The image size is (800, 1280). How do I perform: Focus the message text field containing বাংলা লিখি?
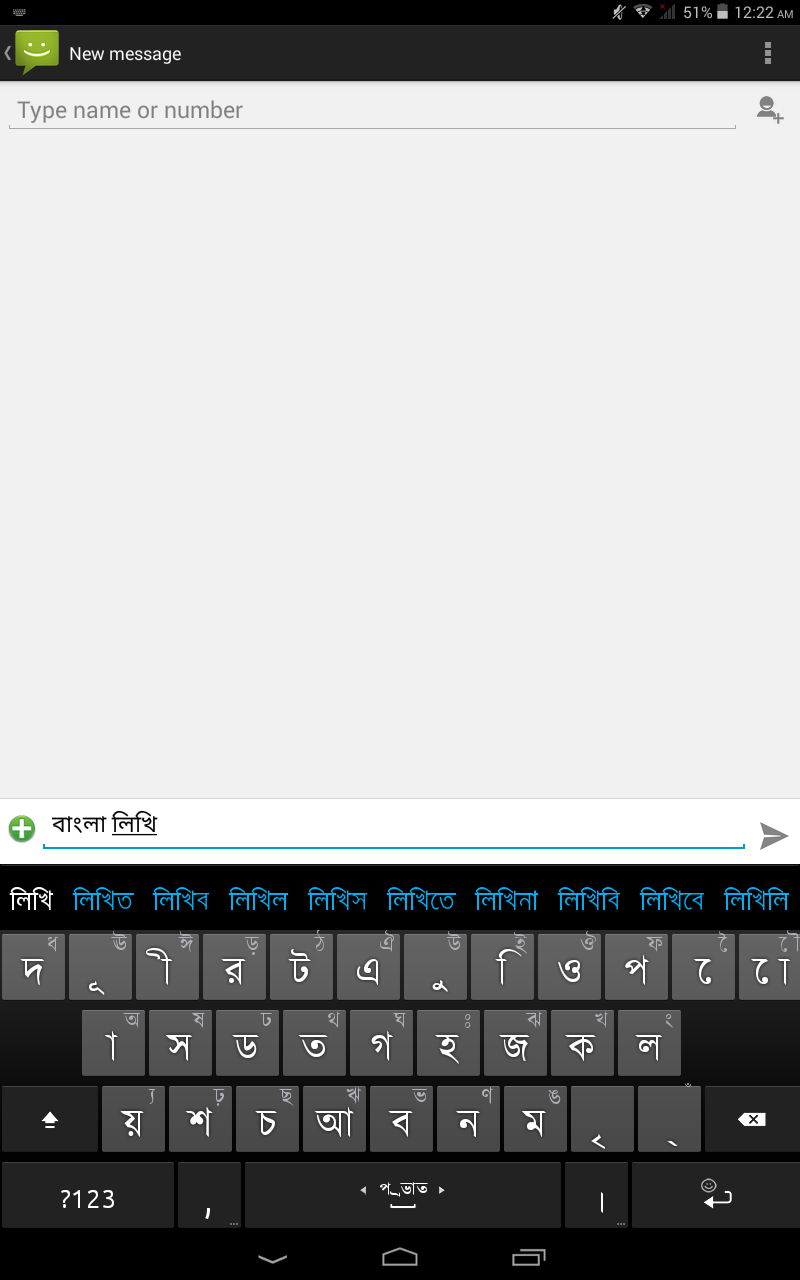(394, 826)
